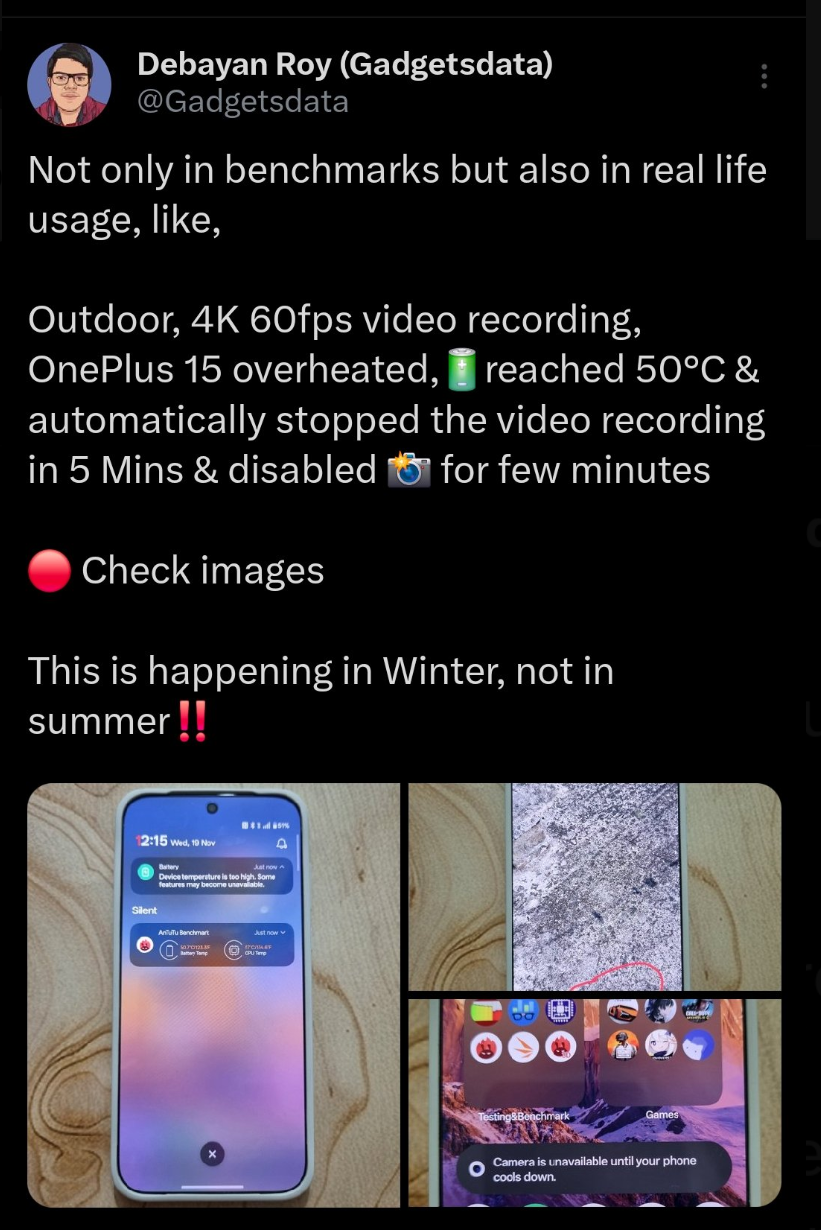
Task: View the phone notification shade photo
Action: coord(213,994)
